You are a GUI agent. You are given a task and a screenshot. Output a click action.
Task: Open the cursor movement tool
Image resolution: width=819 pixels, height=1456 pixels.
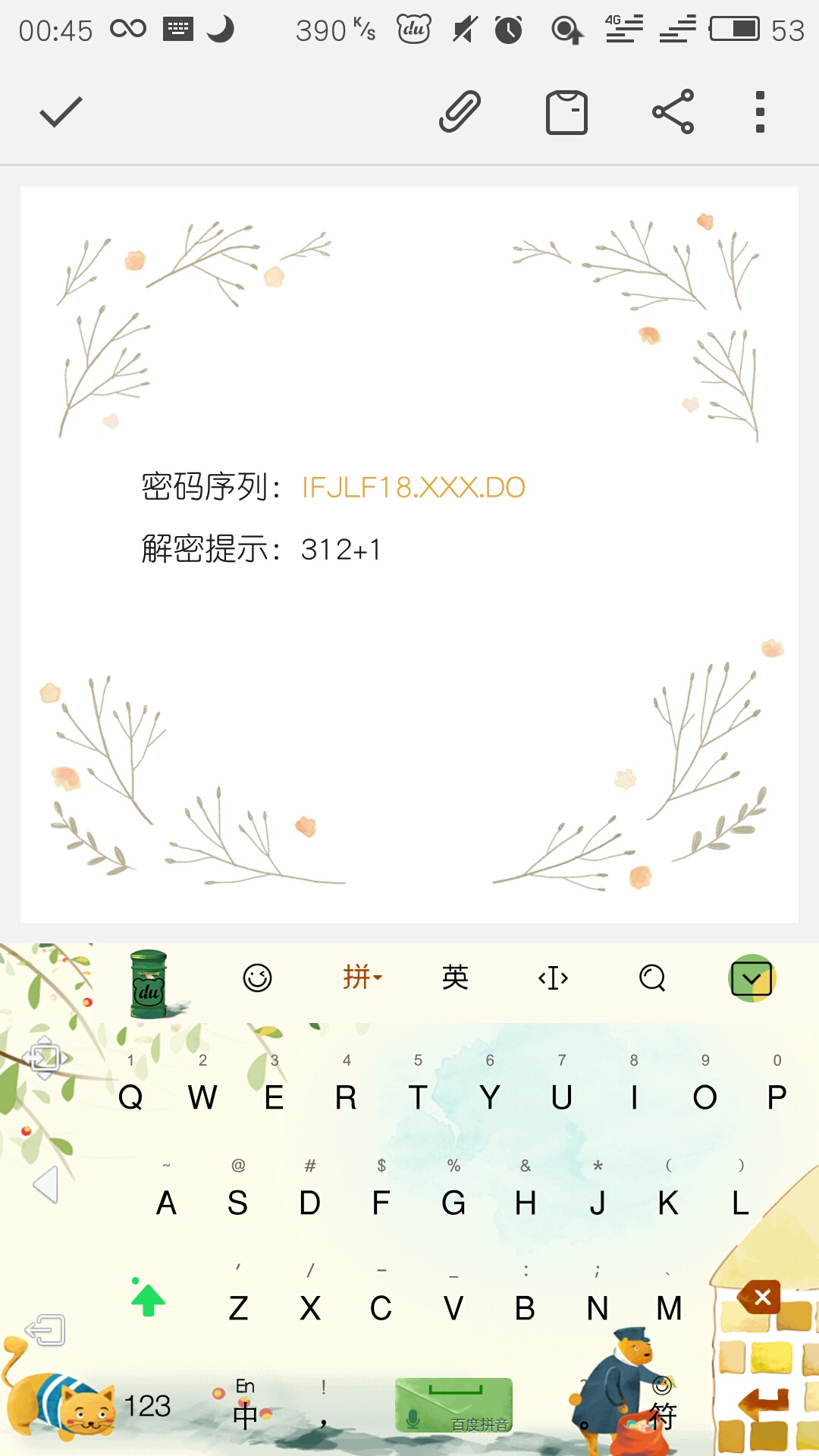[553, 977]
